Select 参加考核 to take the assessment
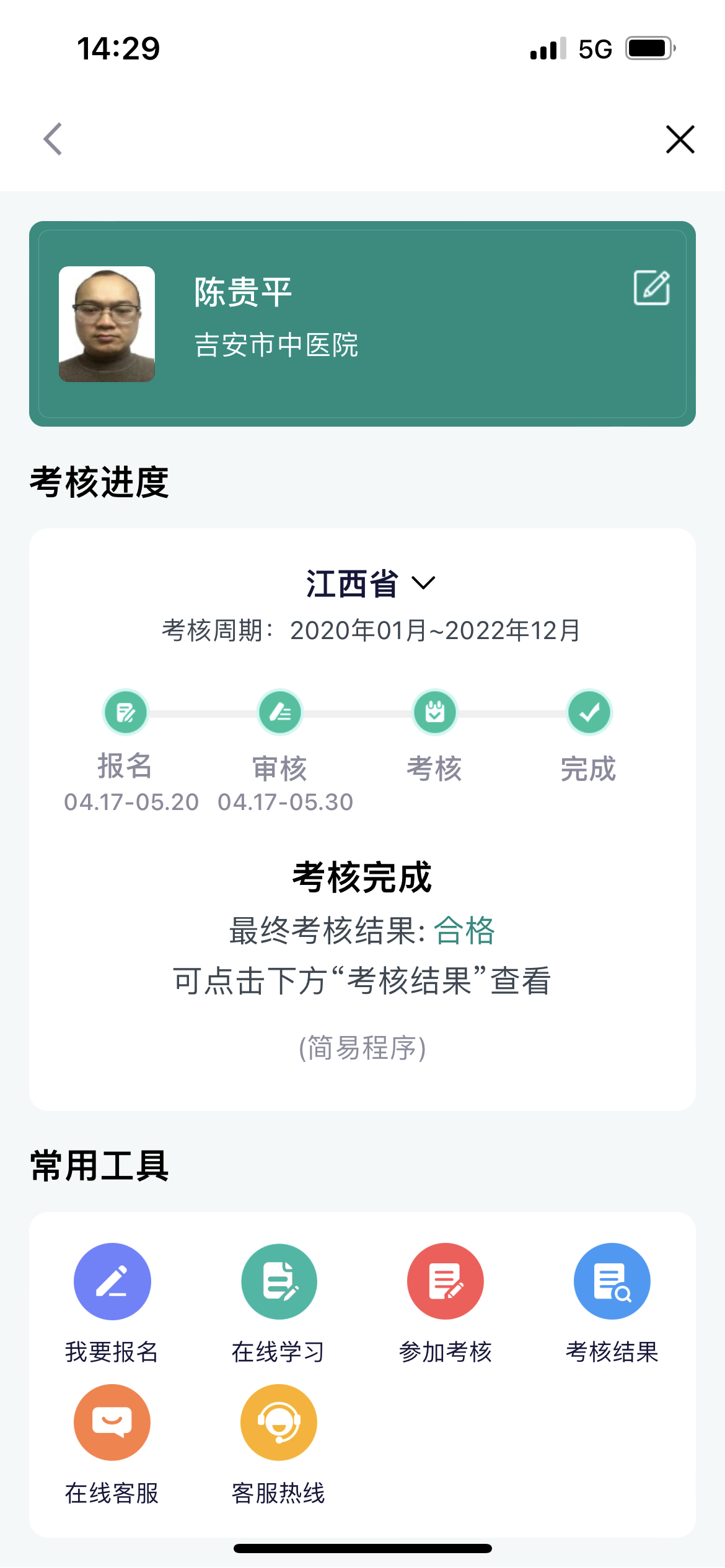 (446, 1303)
